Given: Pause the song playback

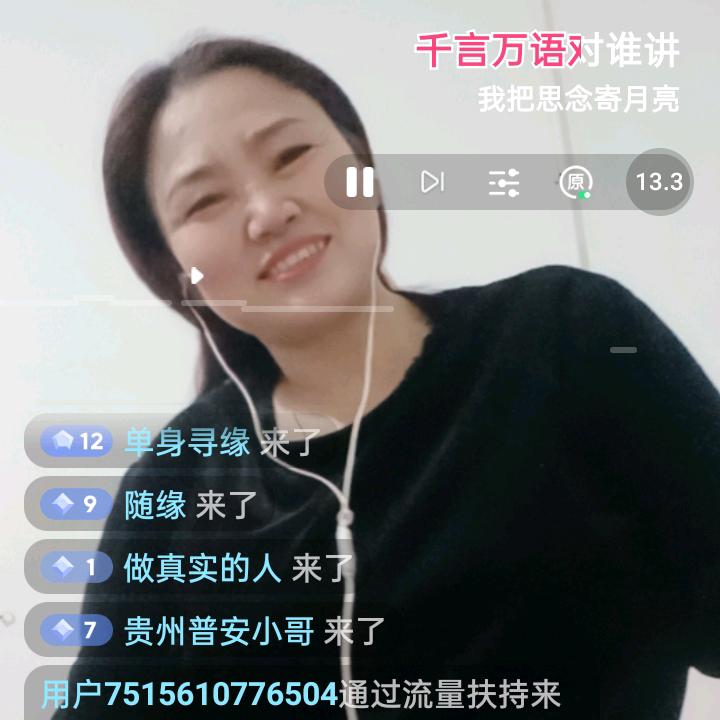Looking at the screenshot, I should point(360,182).
